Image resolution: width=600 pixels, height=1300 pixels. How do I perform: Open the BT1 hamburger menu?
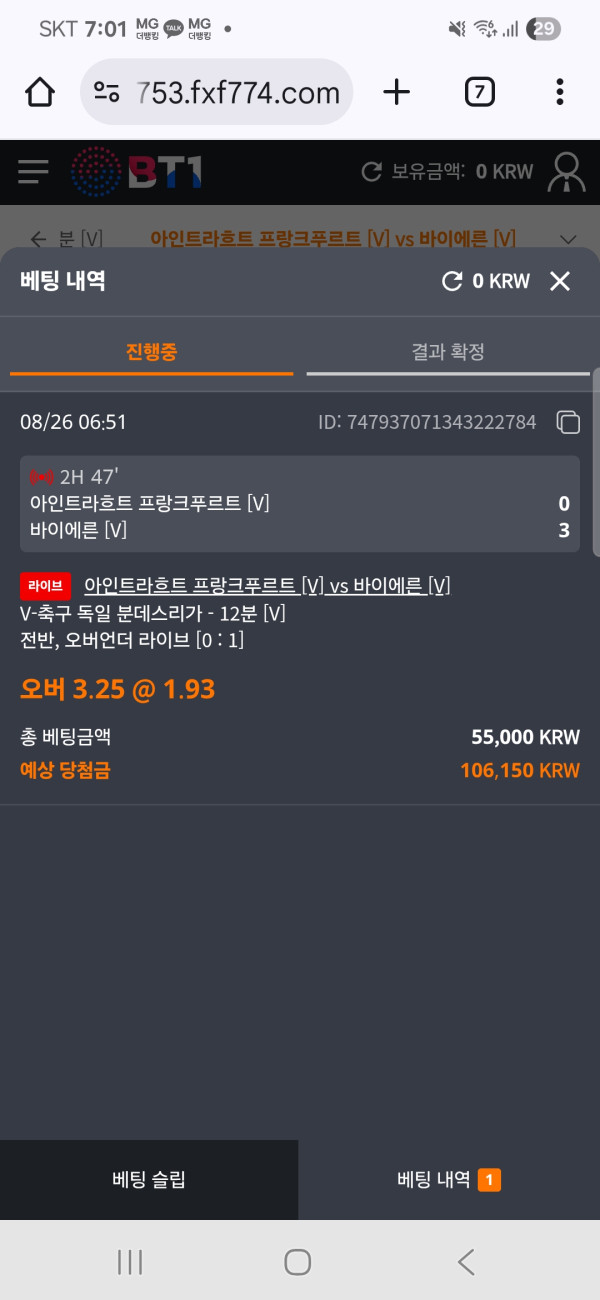(33, 172)
